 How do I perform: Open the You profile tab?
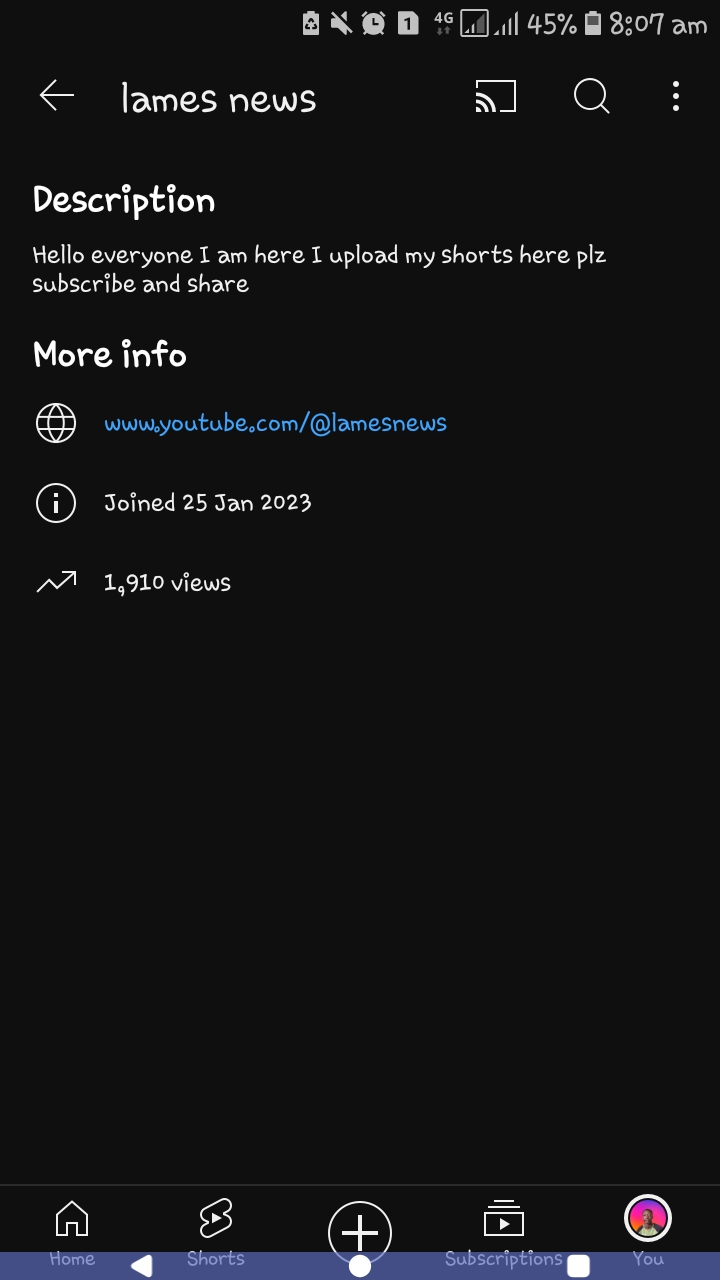[x=648, y=1230]
